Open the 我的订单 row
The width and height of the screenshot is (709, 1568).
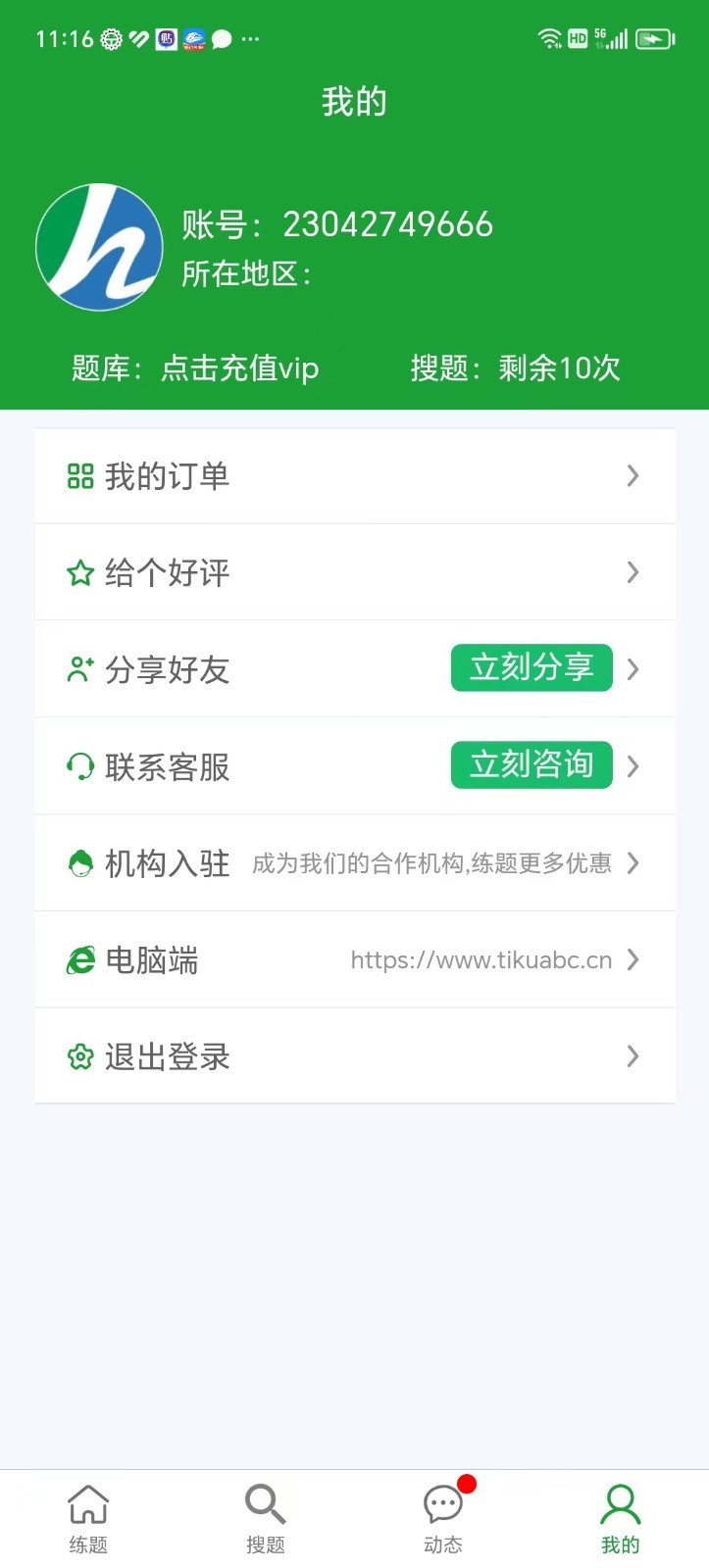(x=354, y=476)
